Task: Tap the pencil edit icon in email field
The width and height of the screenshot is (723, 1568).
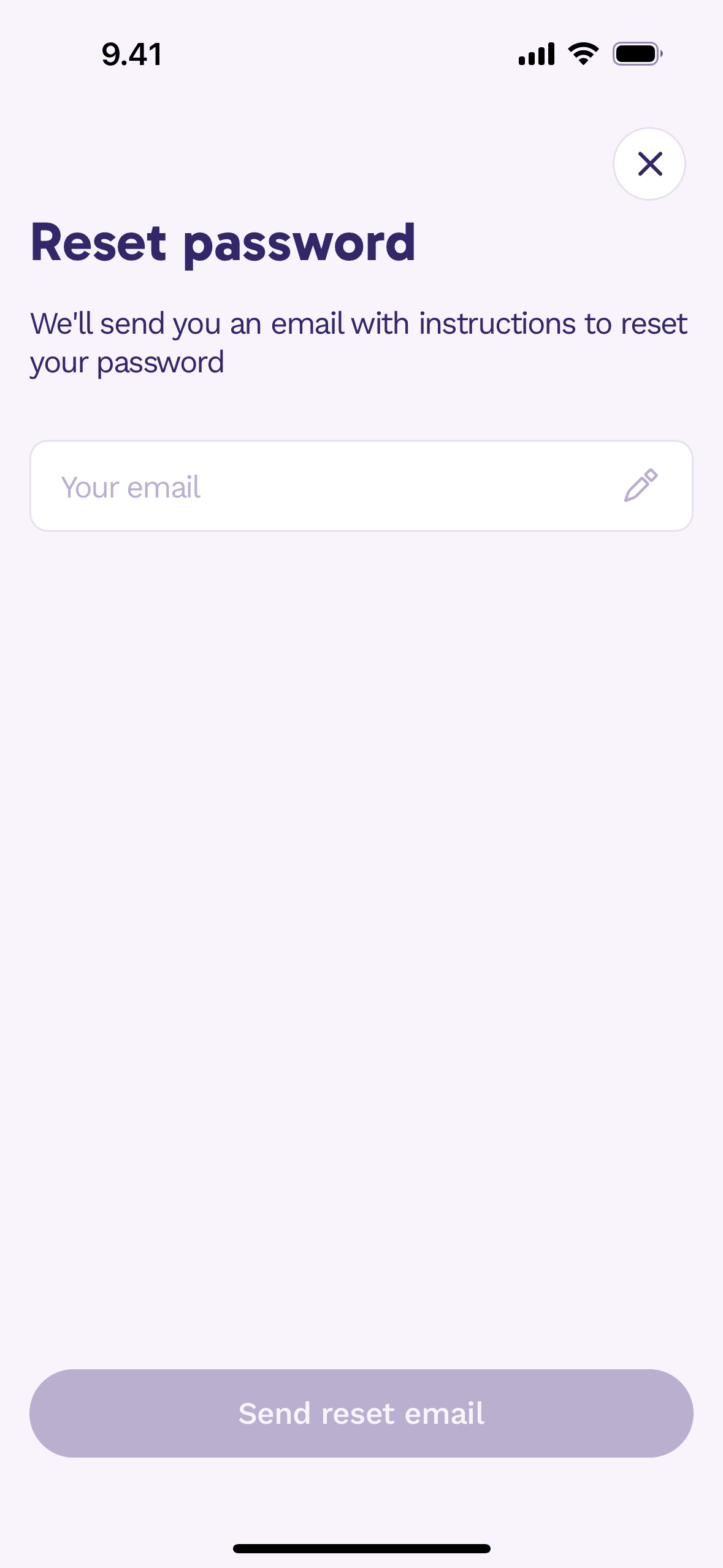Action: (x=641, y=485)
